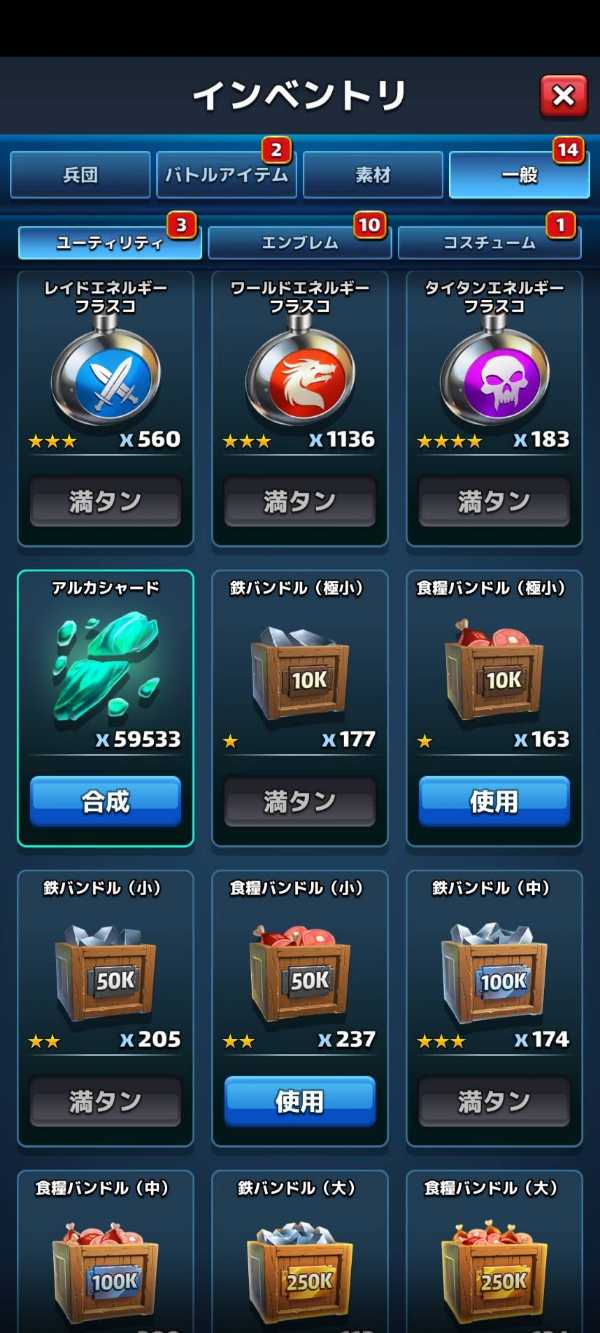Open the エンブレム sub-tab

(x=300, y=243)
